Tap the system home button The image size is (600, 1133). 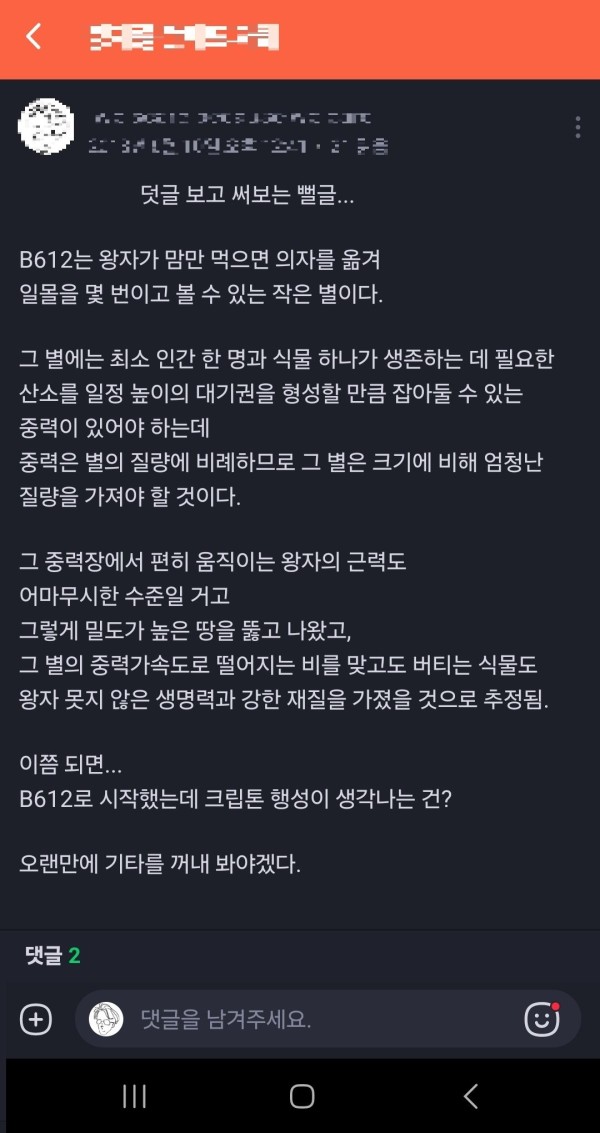(x=302, y=1097)
